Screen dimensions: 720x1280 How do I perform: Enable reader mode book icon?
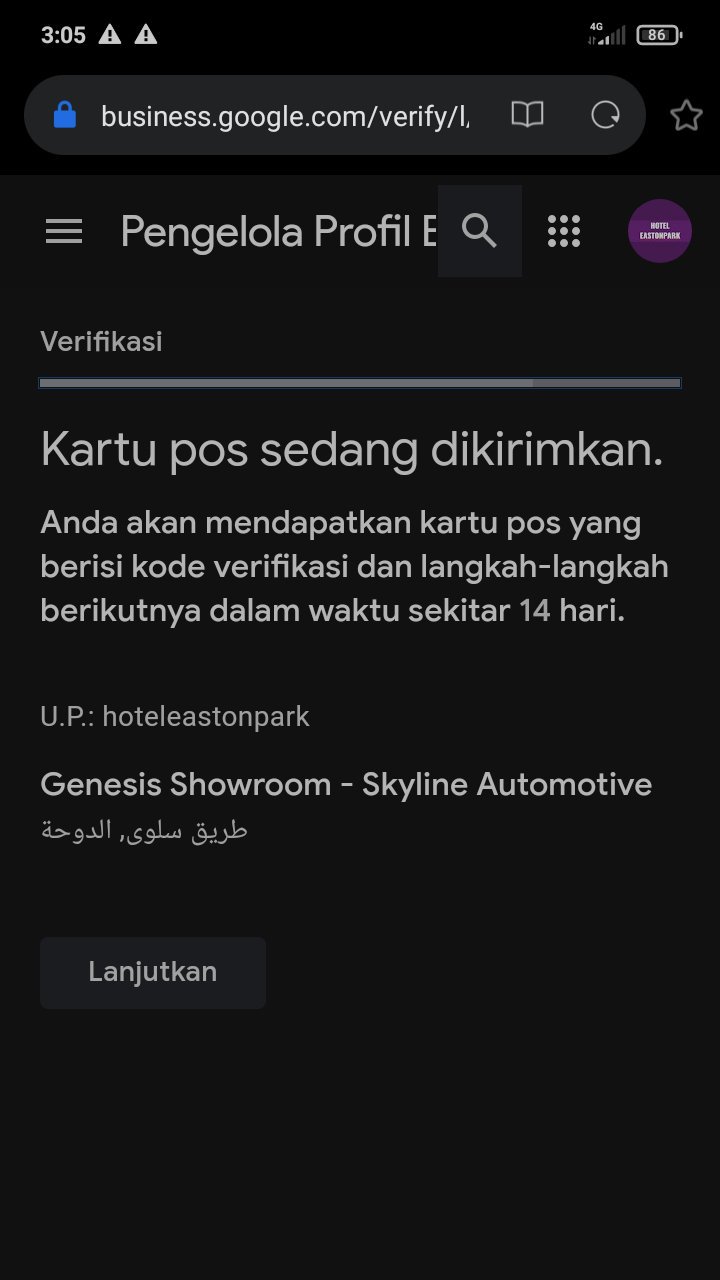(527, 115)
